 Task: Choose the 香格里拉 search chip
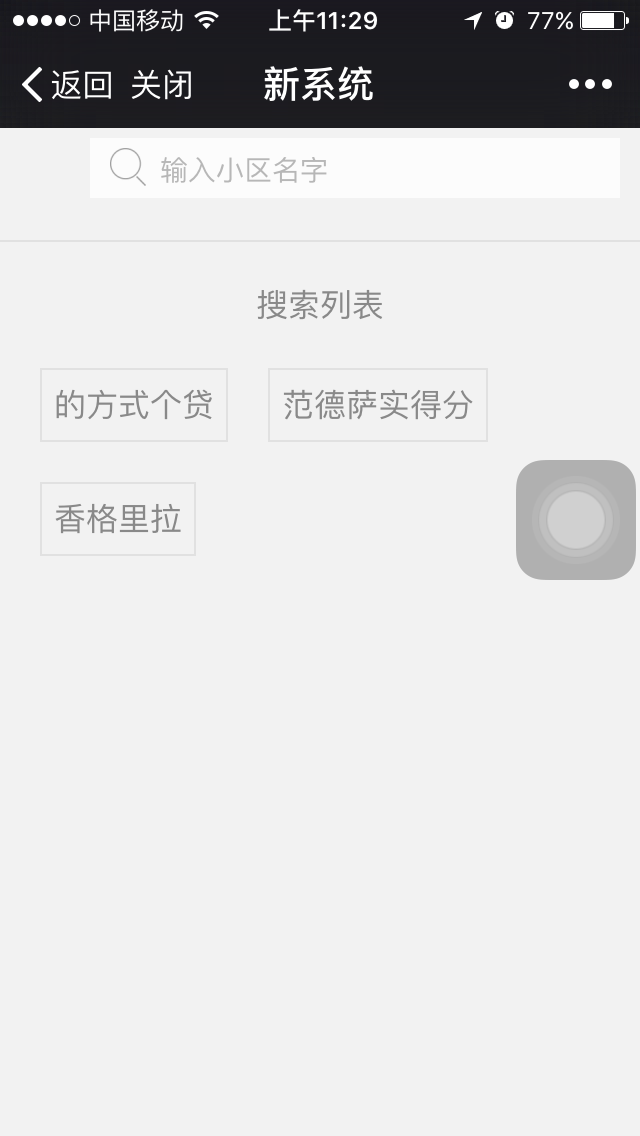point(118,519)
